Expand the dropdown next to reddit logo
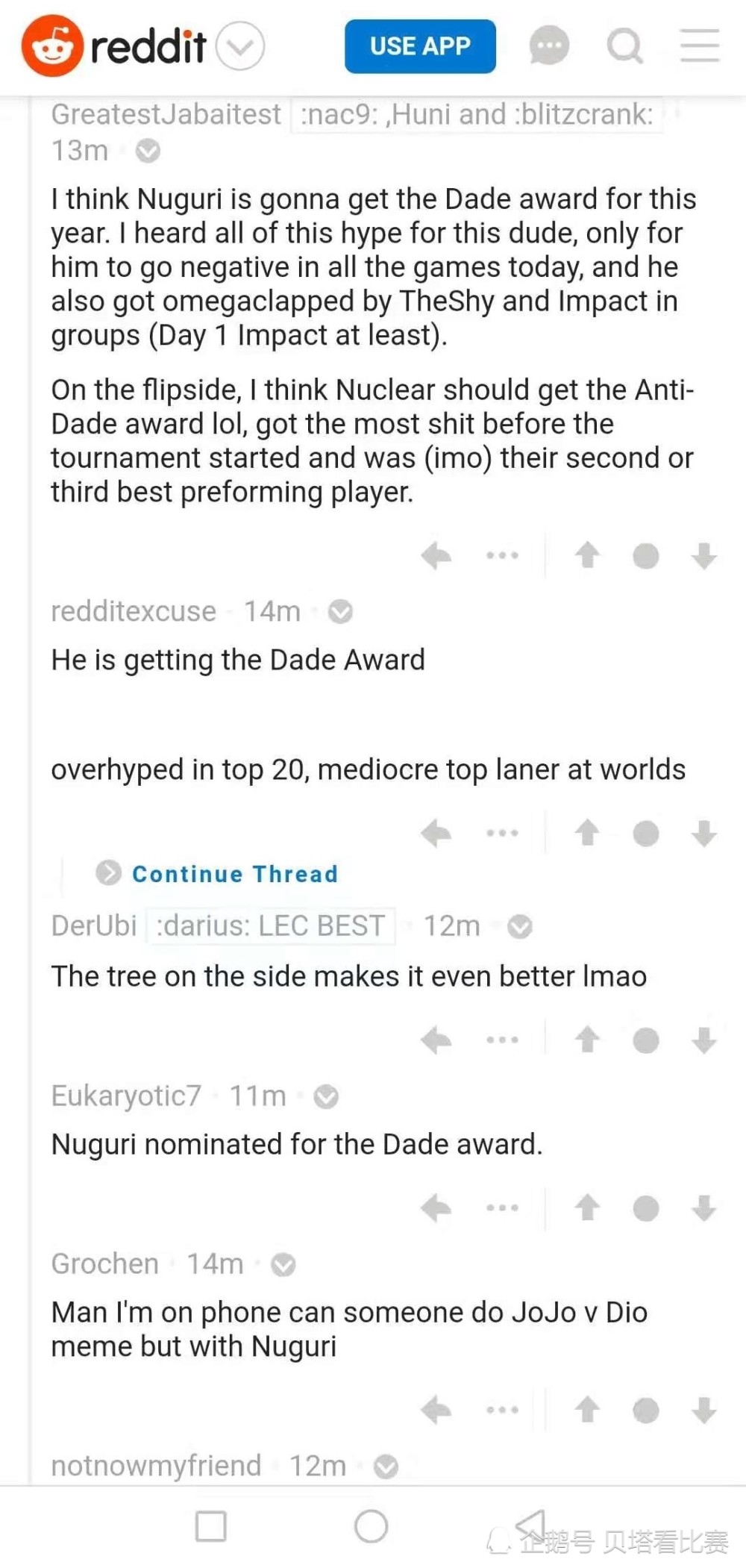746x1568 pixels. [240, 46]
